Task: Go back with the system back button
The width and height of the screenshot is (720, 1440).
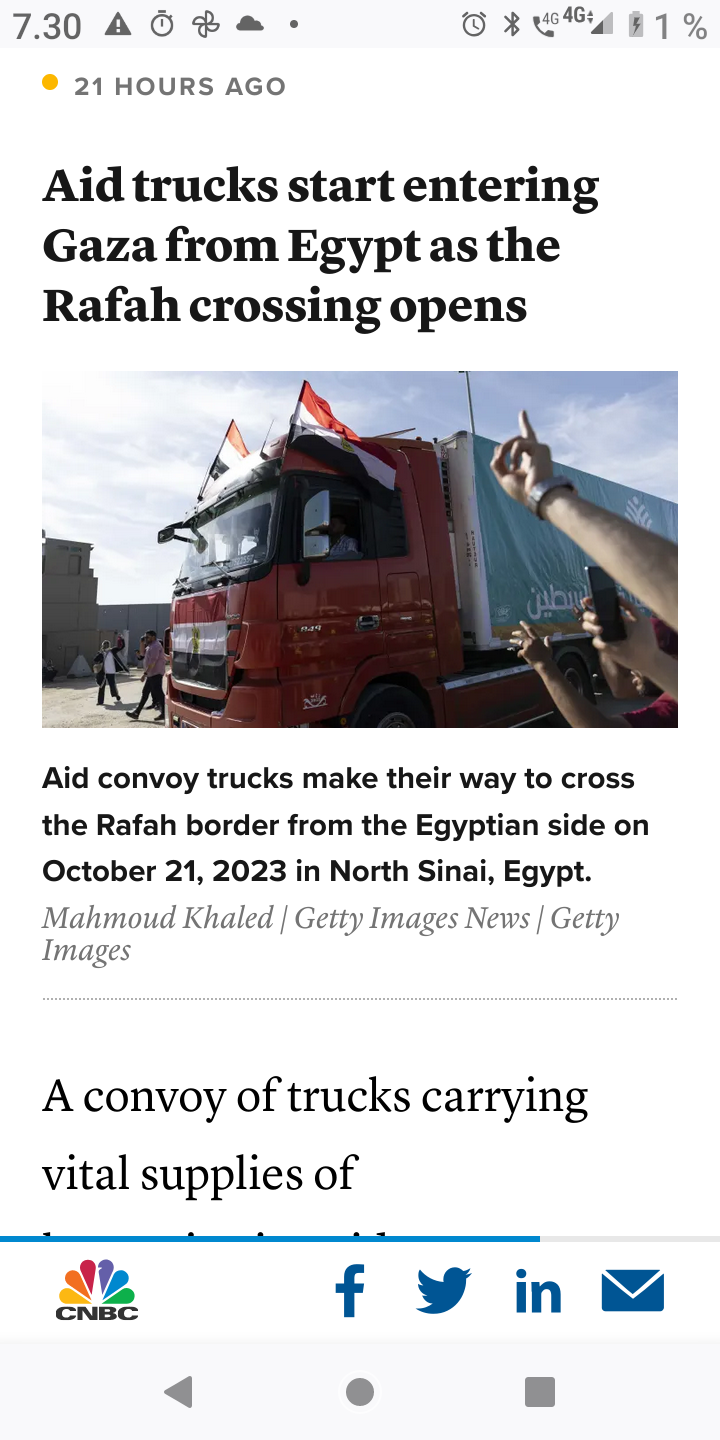Action: 179,1391
